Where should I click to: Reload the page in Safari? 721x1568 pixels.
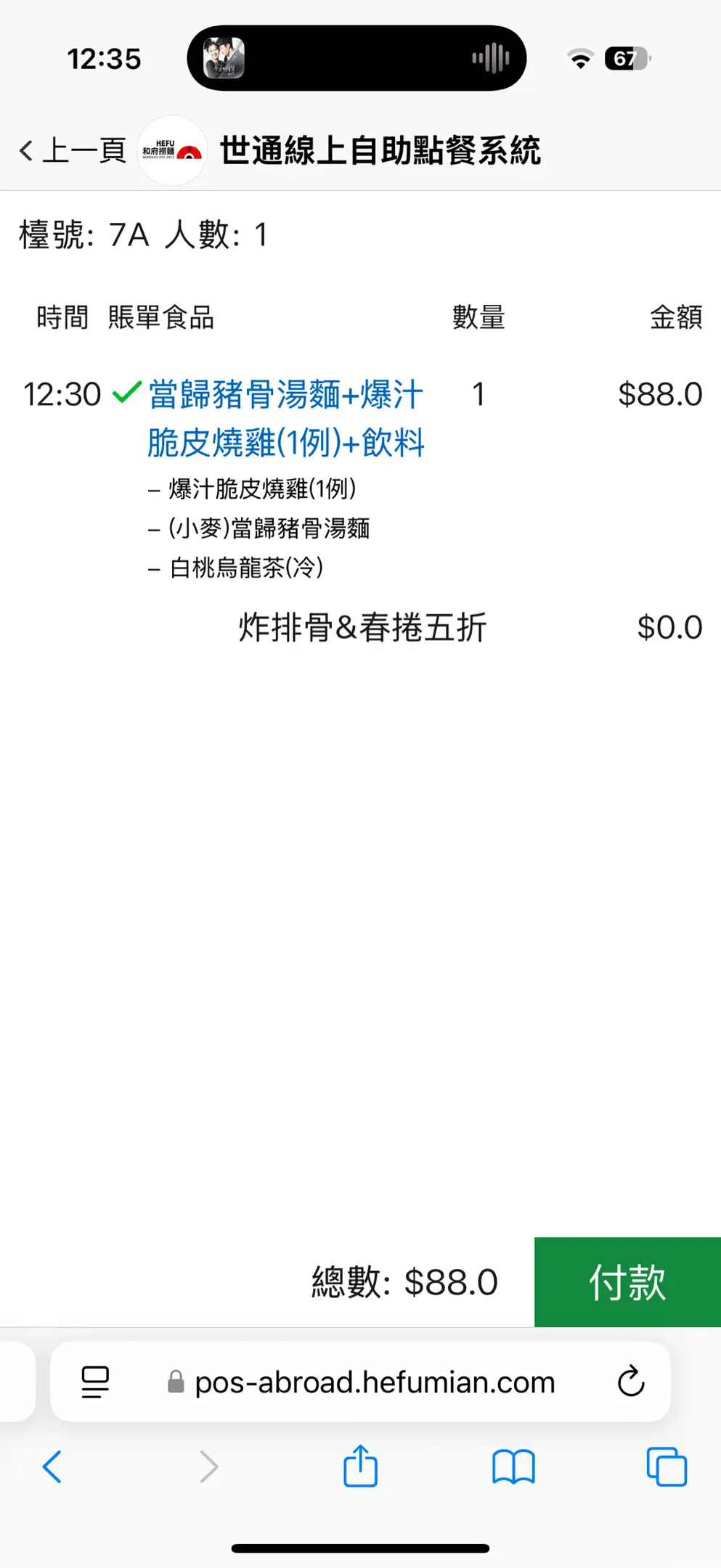[x=630, y=1381]
